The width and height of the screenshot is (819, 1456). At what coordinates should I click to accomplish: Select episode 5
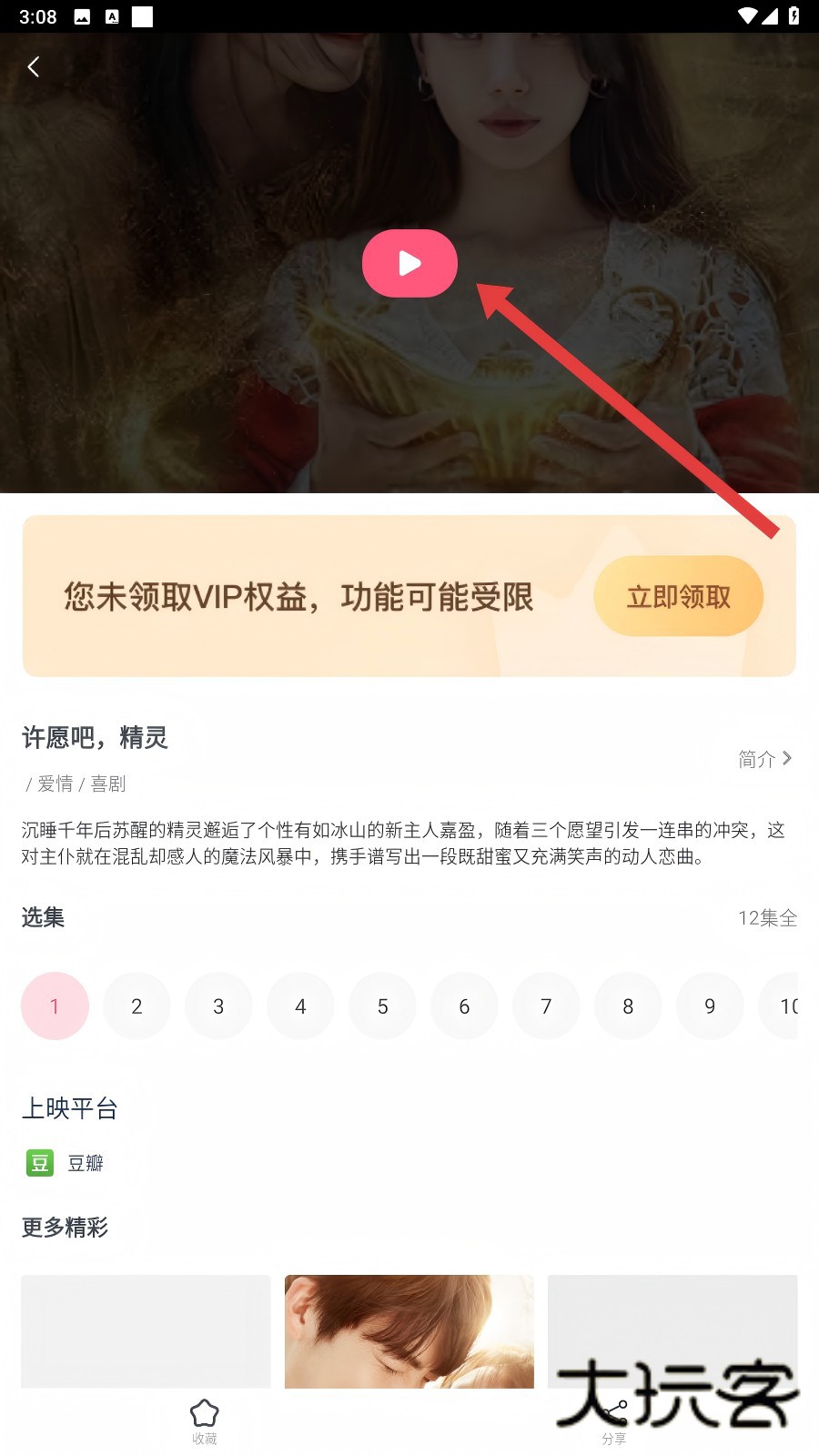click(x=382, y=1006)
